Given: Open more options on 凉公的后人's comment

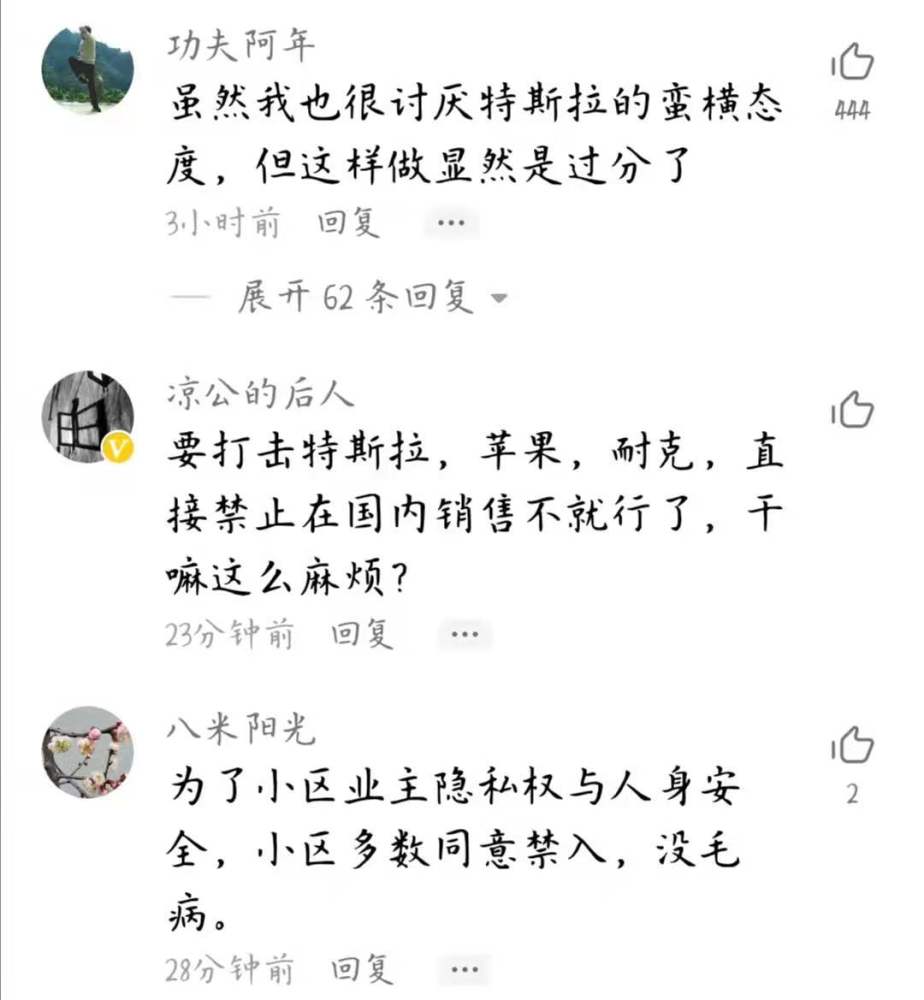Looking at the screenshot, I should tap(464, 633).
